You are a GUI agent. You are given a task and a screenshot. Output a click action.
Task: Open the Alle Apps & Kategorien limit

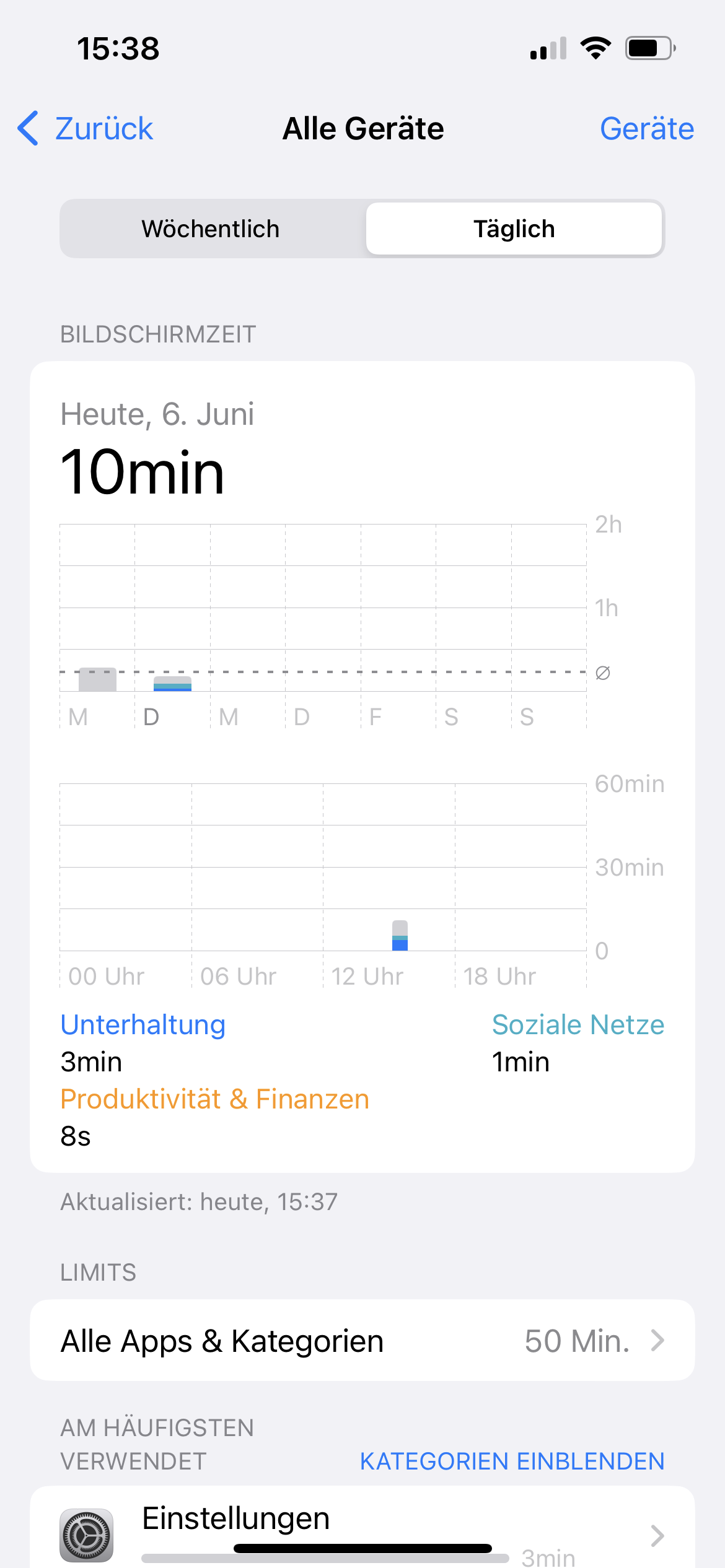[x=362, y=1341]
